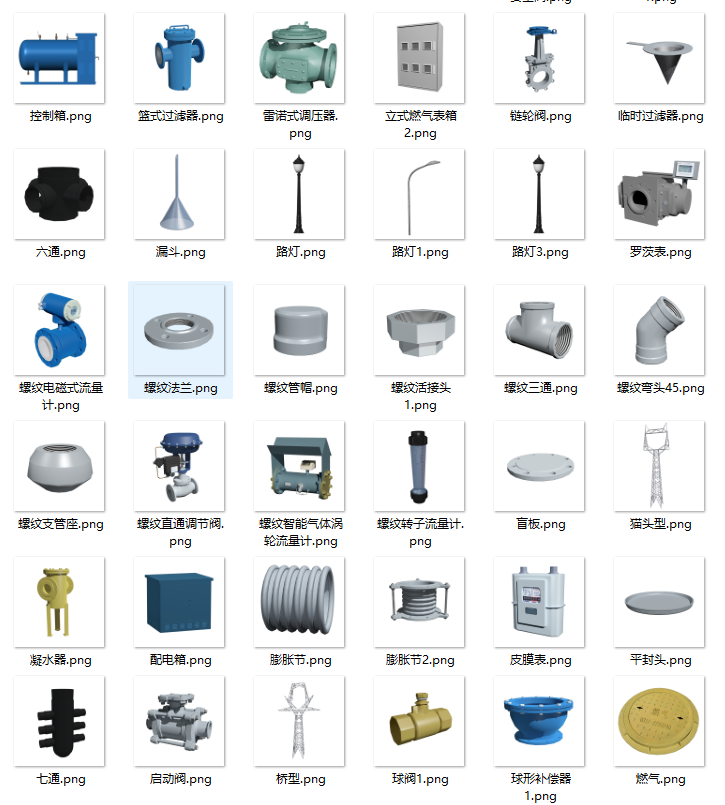725x805 pixels.
Task: Open 篮式过滤器.png thumbnail
Action: click(x=180, y=59)
